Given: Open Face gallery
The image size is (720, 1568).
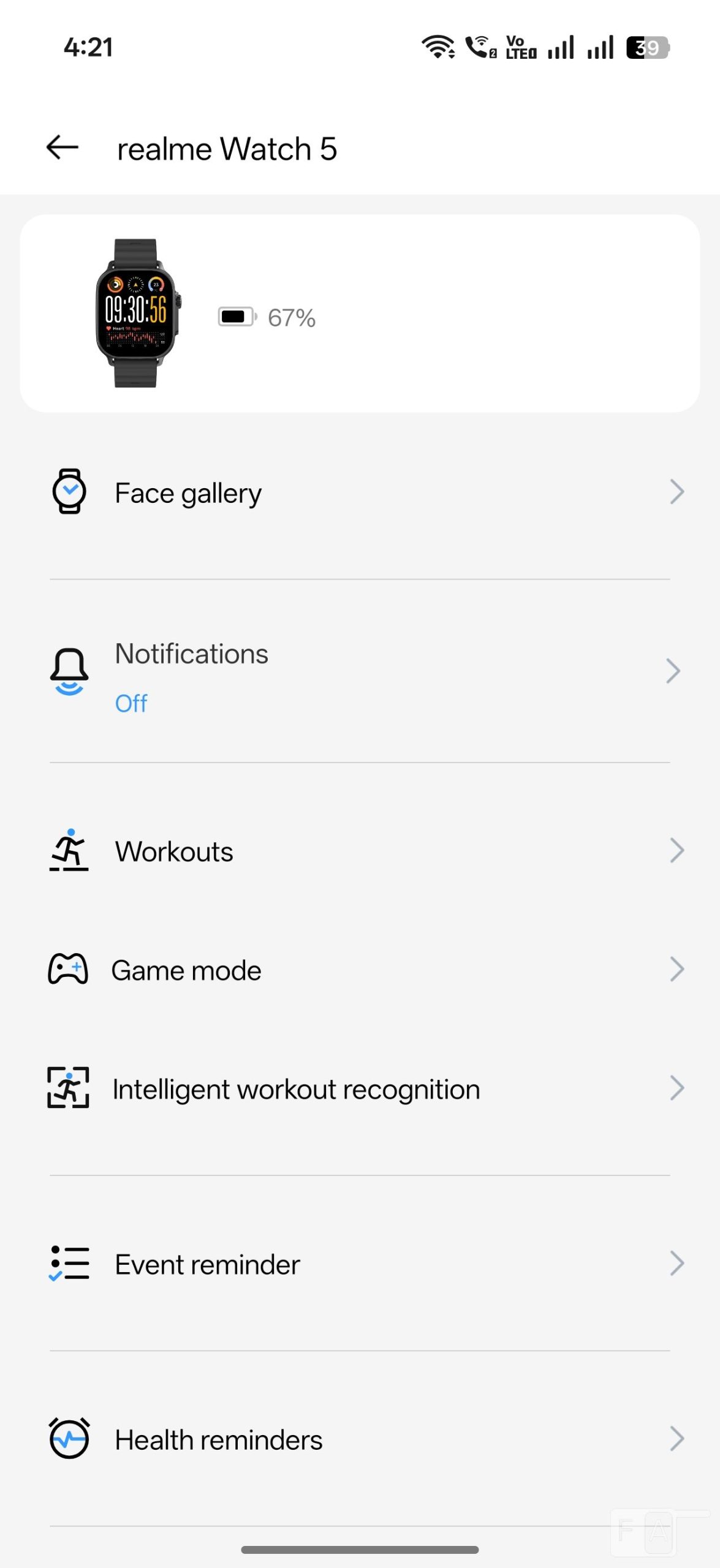Looking at the screenshot, I should [359, 492].
